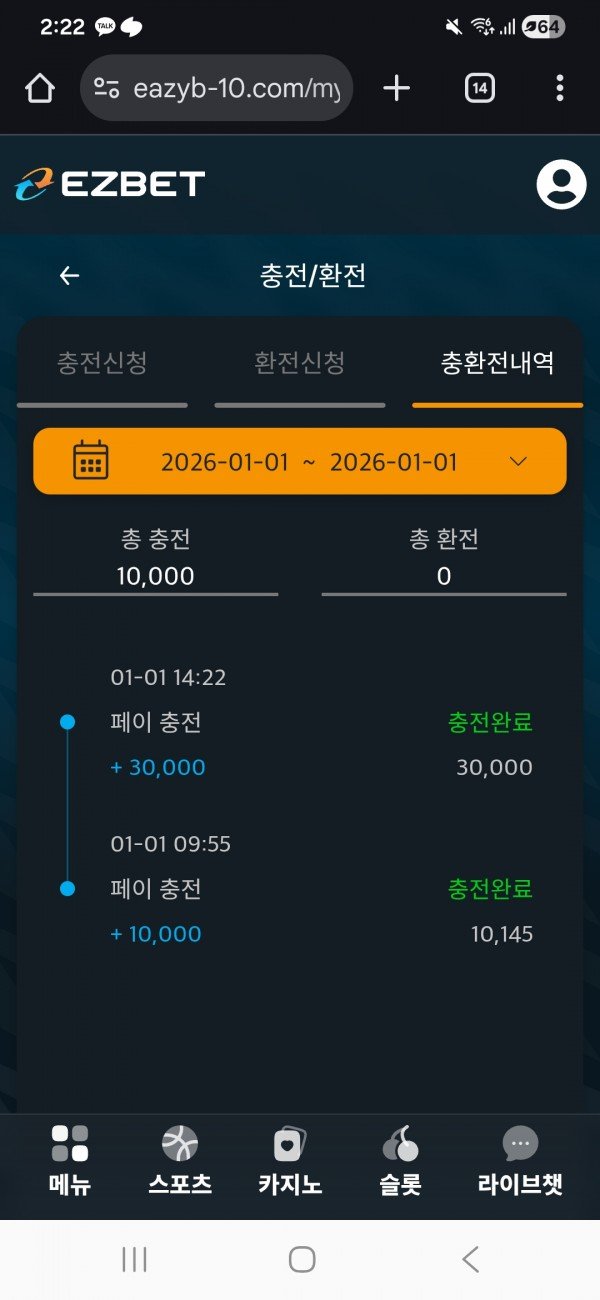
Task: Open the 카지노 section
Action: coord(290,1160)
